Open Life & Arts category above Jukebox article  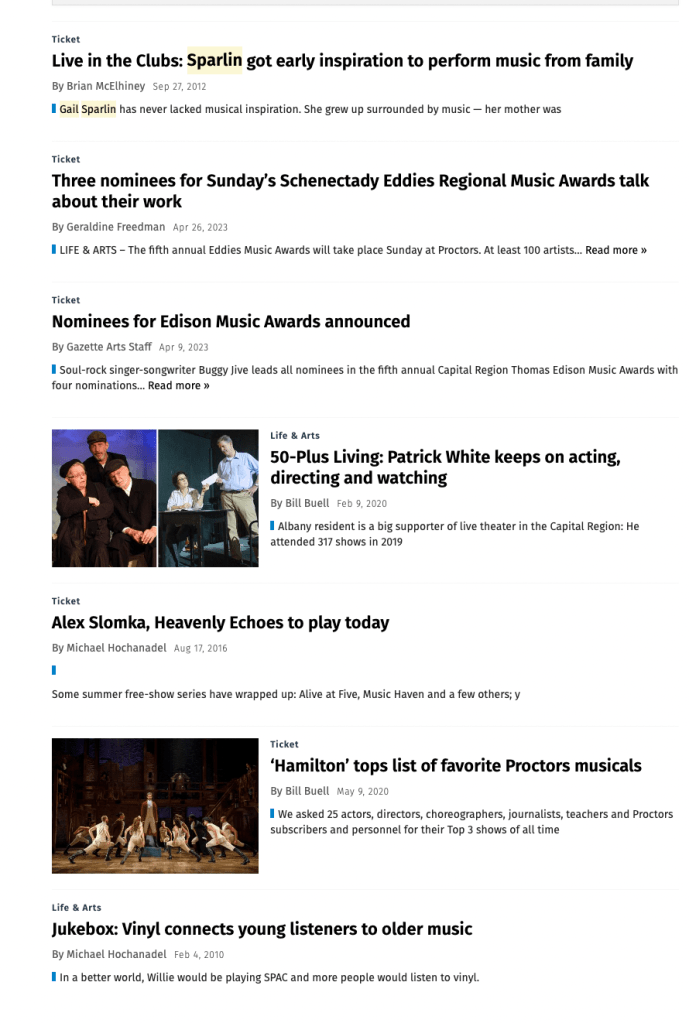76,907
